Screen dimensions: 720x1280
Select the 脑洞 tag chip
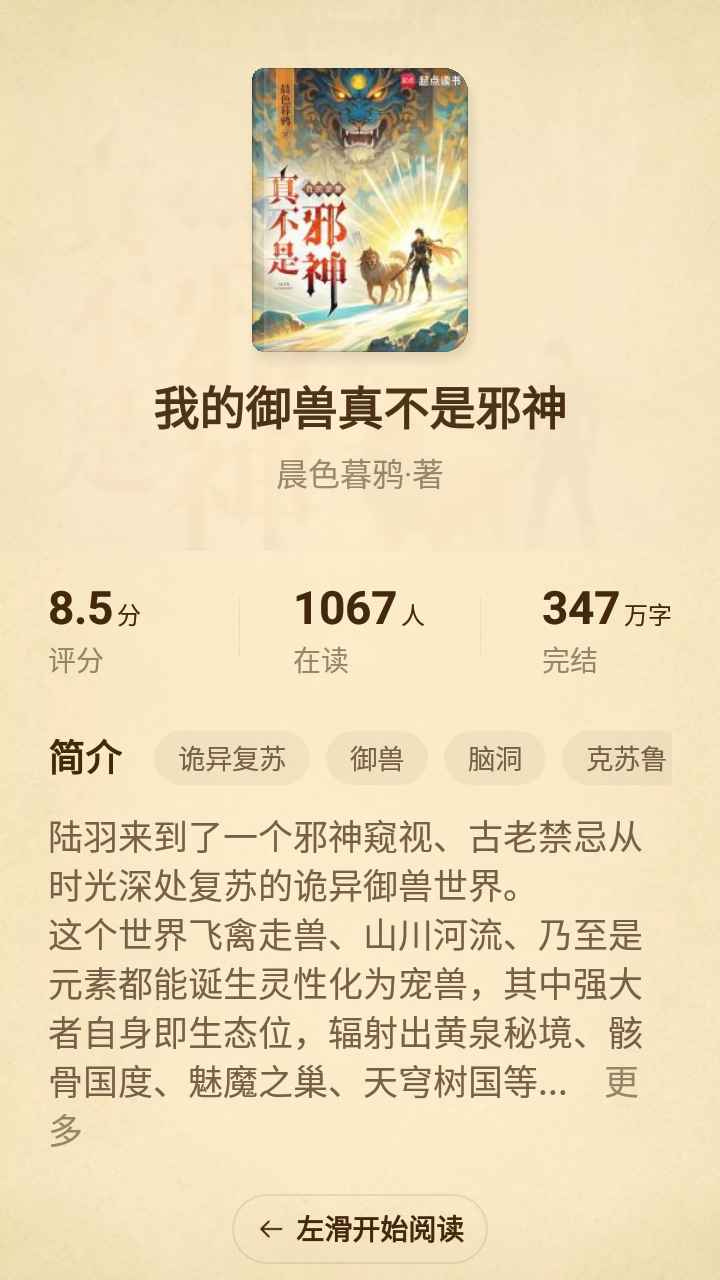point(495,758)
